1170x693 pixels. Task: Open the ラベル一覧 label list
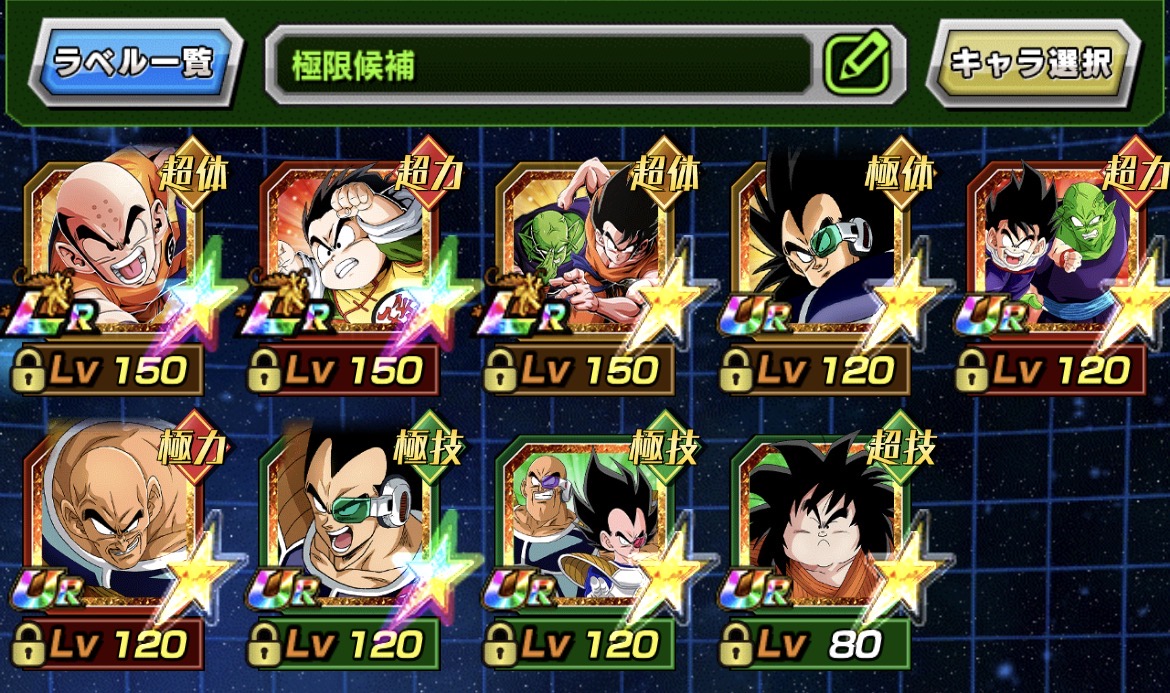tap(134, 65)
